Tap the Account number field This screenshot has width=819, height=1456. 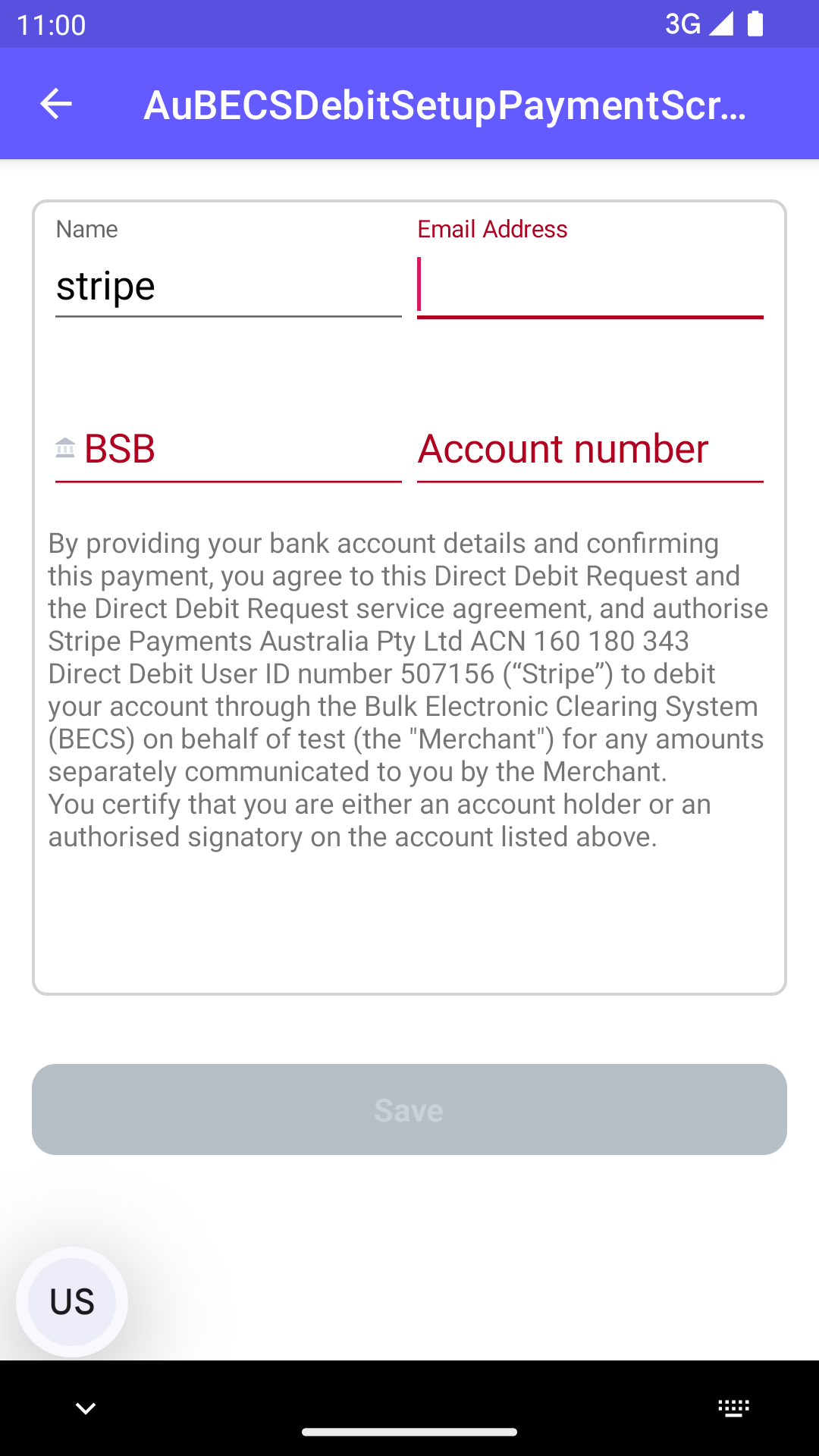[590, 449]
